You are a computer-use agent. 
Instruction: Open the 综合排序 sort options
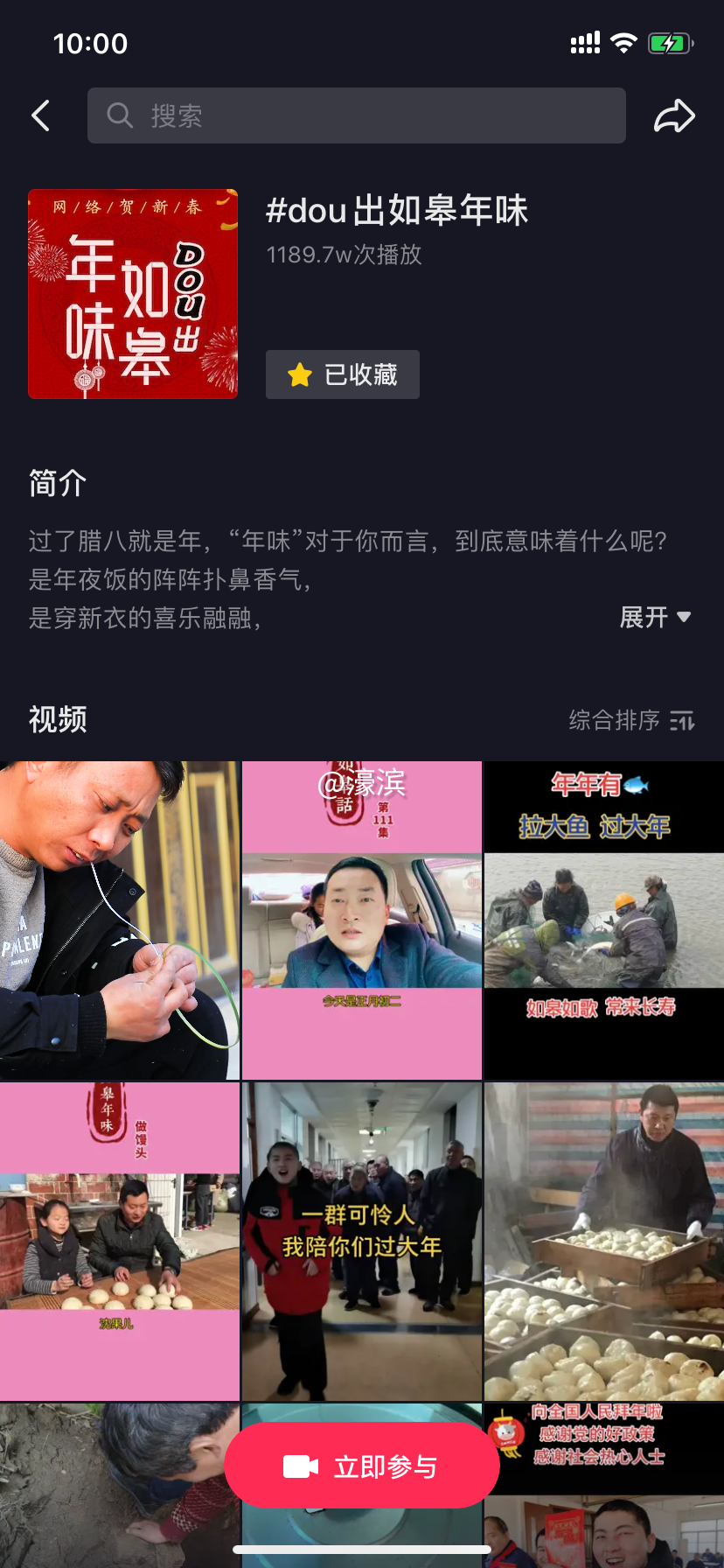click(x=631, y=720)
